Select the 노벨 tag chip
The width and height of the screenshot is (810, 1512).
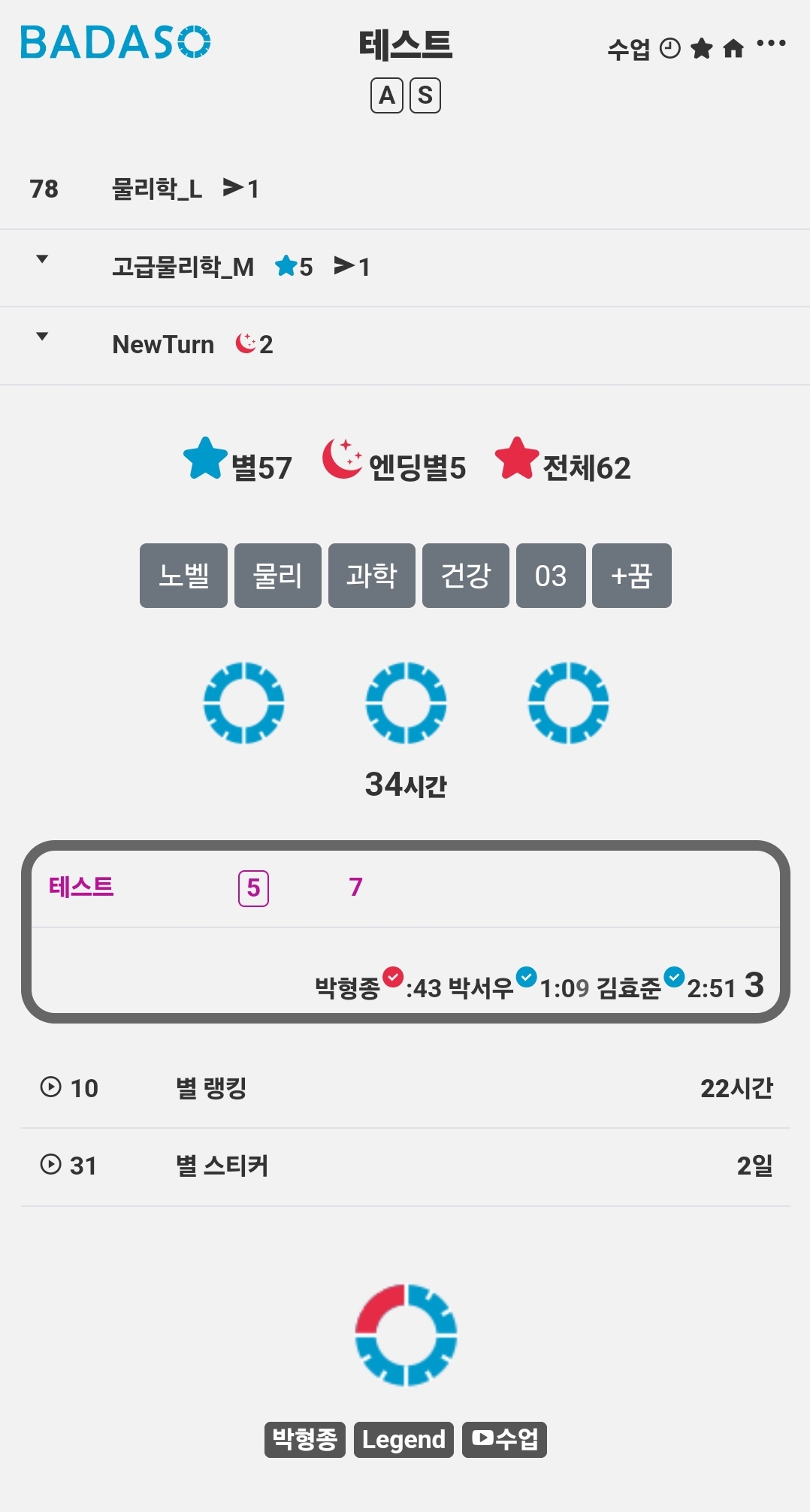(183, 576)
